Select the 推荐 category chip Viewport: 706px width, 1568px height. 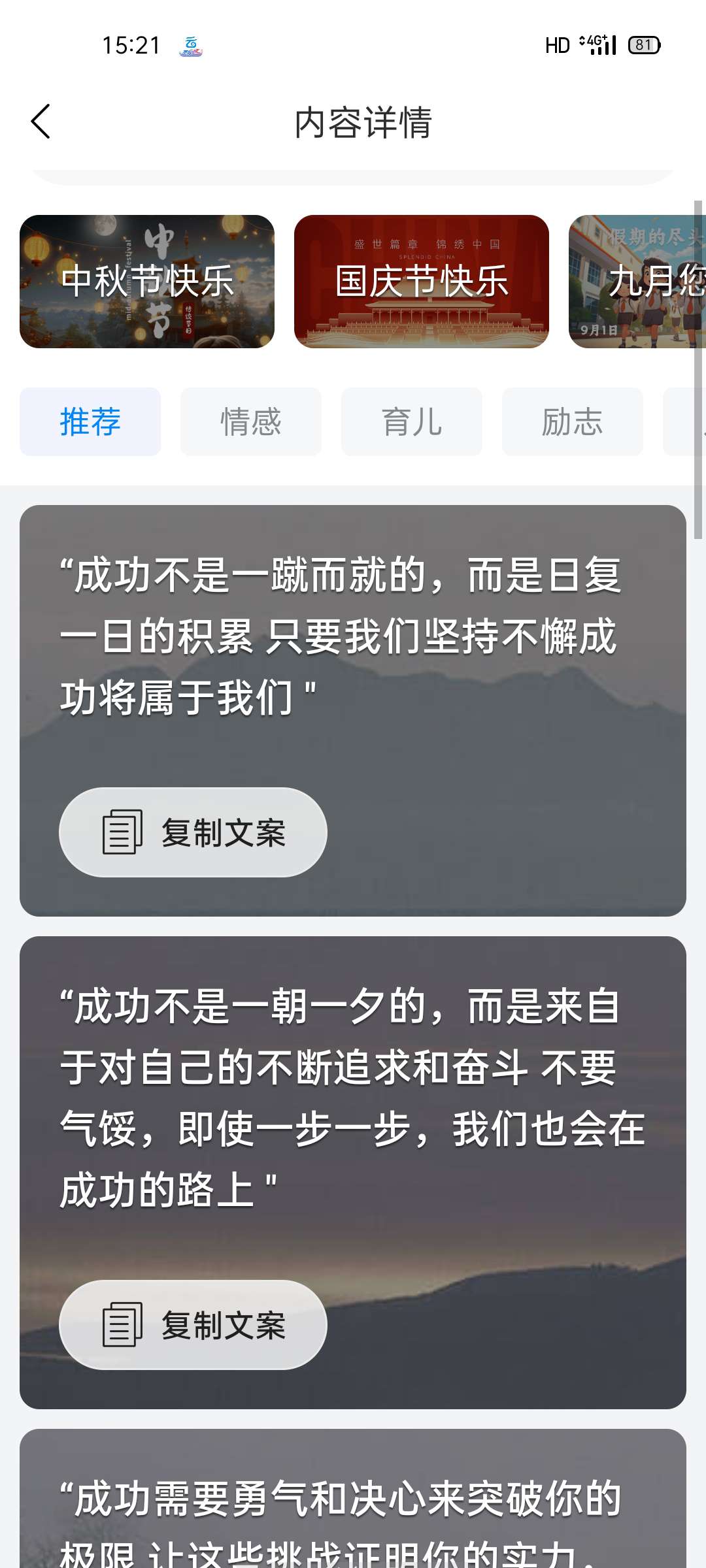[90, 421]
